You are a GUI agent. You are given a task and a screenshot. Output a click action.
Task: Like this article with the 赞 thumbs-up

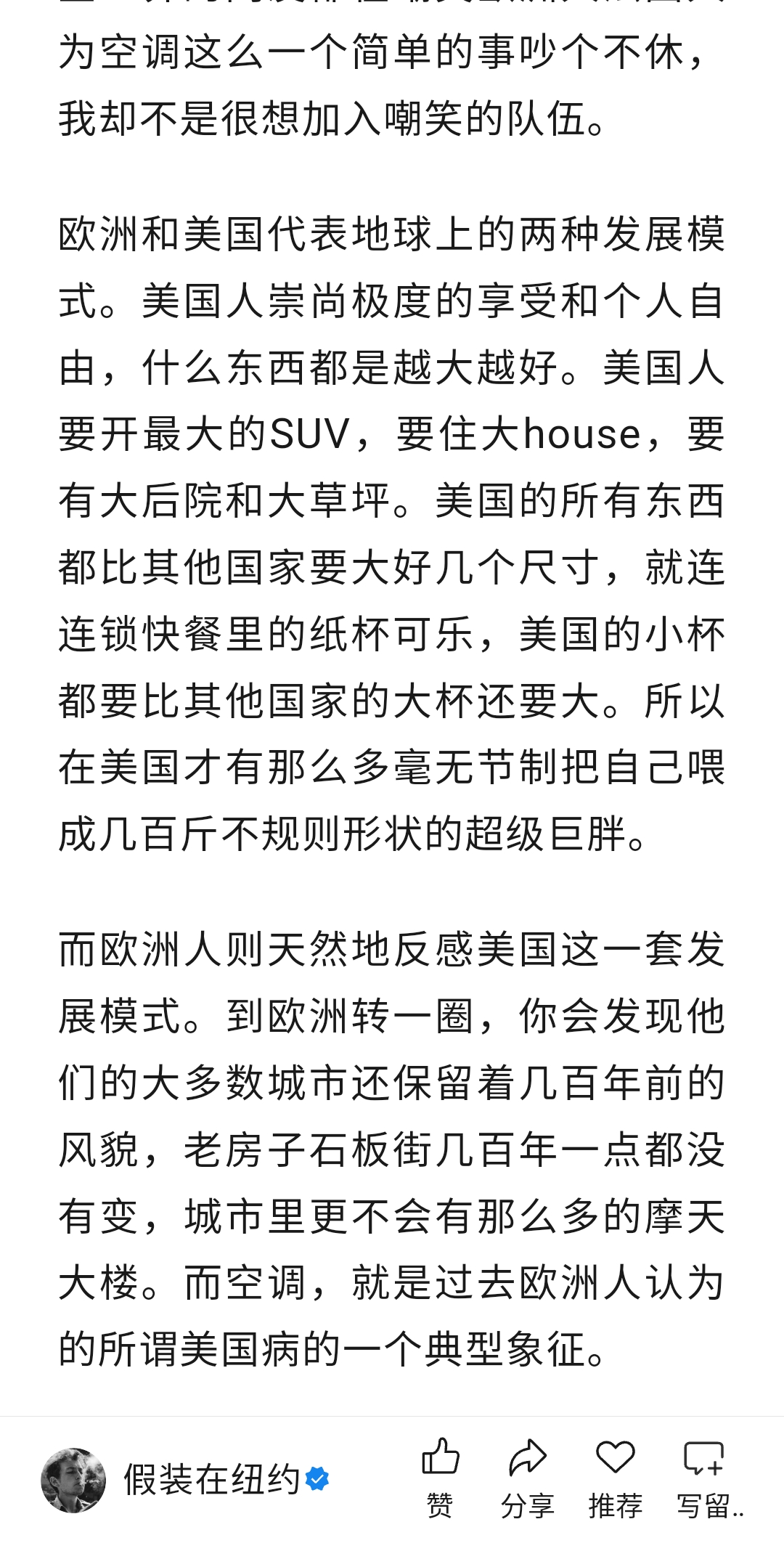click(x=440, y=1478)
